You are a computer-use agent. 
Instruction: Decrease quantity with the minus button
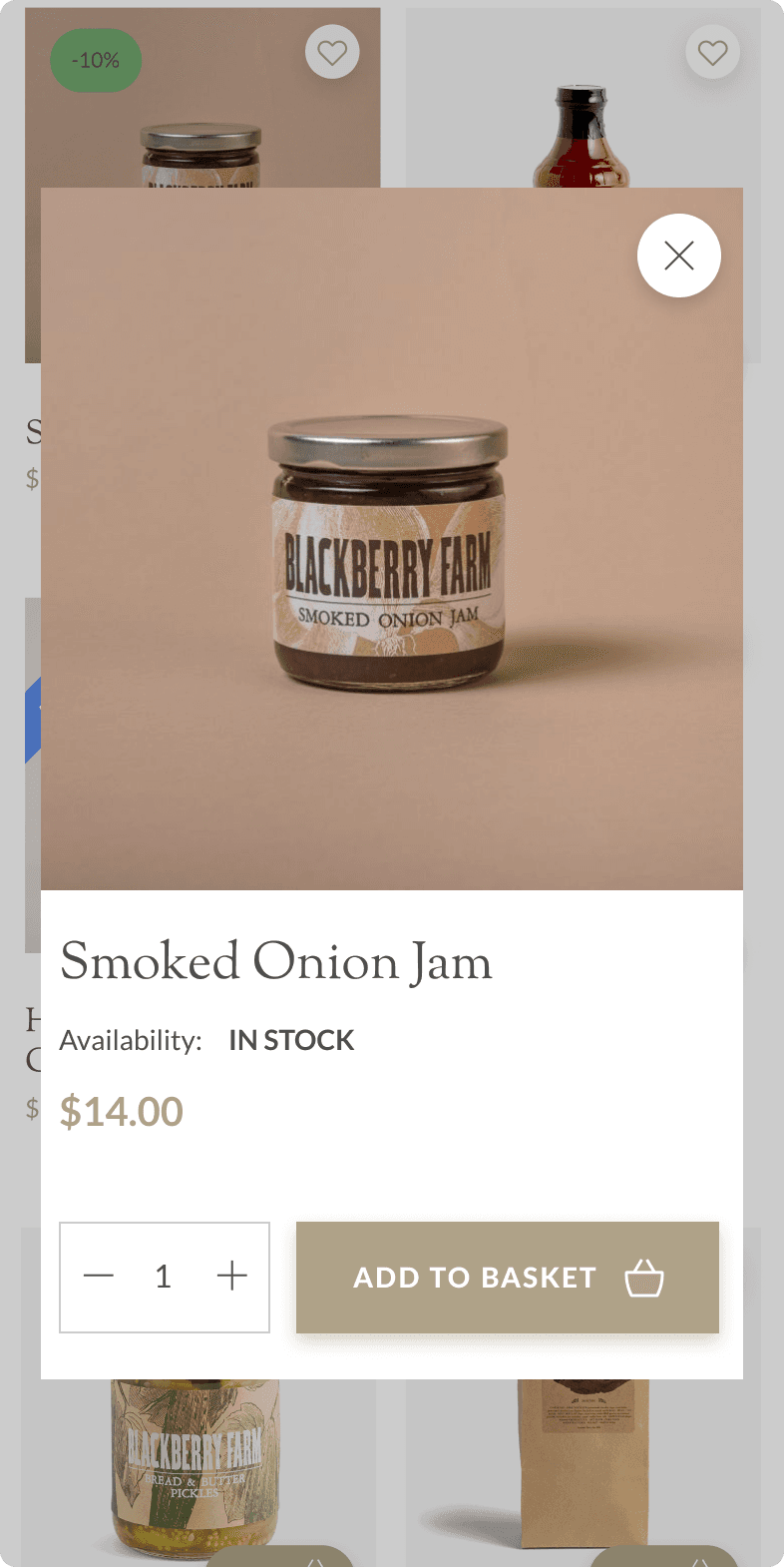[x=99, y=1276]
